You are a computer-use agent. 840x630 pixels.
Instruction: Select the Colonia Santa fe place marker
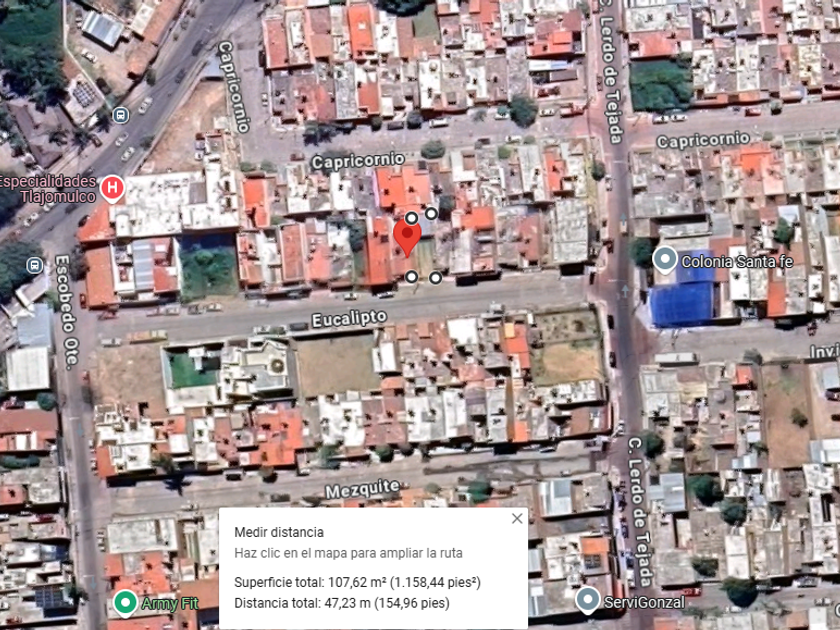[665, 260]
